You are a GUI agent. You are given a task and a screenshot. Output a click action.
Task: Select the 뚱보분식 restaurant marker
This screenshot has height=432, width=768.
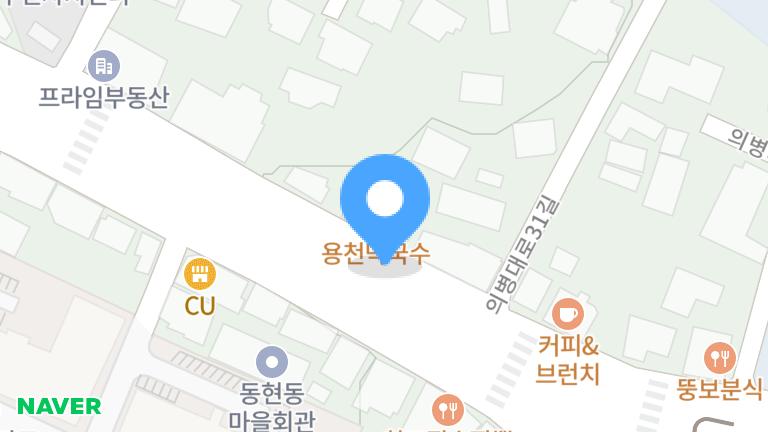coord(719,356)
